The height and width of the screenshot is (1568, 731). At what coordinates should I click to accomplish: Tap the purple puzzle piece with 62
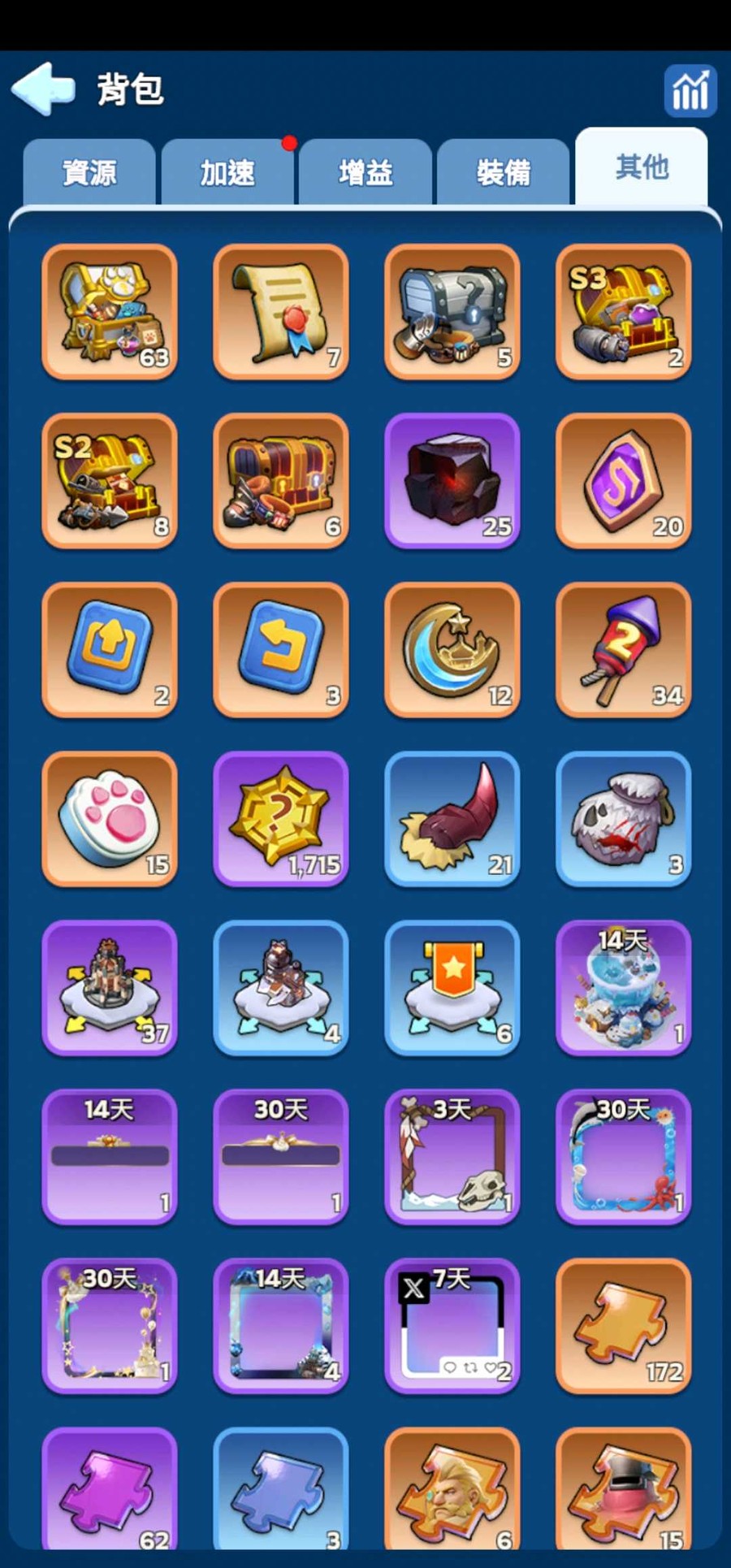pos(110,1491)
